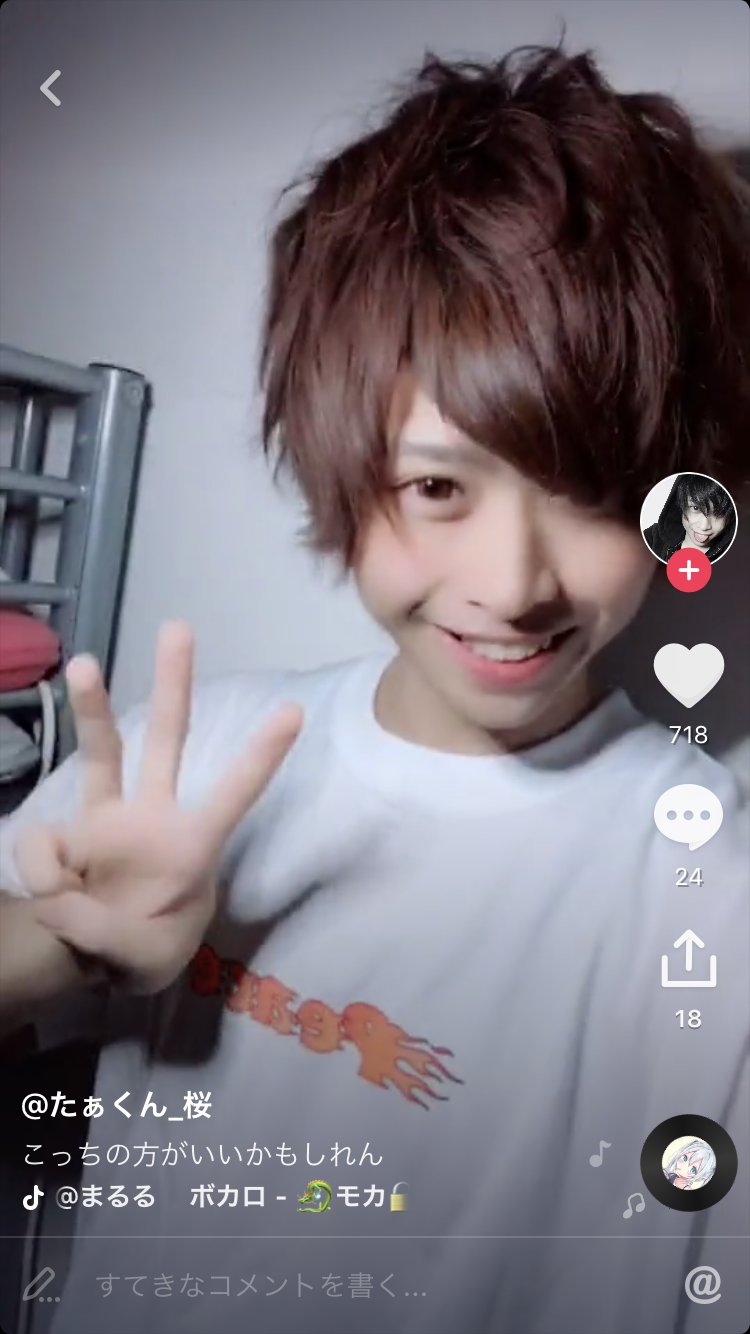This screenshot has height=1334, width=750.
Task: Go back using the top-left arrow
Action: point(51,88)
